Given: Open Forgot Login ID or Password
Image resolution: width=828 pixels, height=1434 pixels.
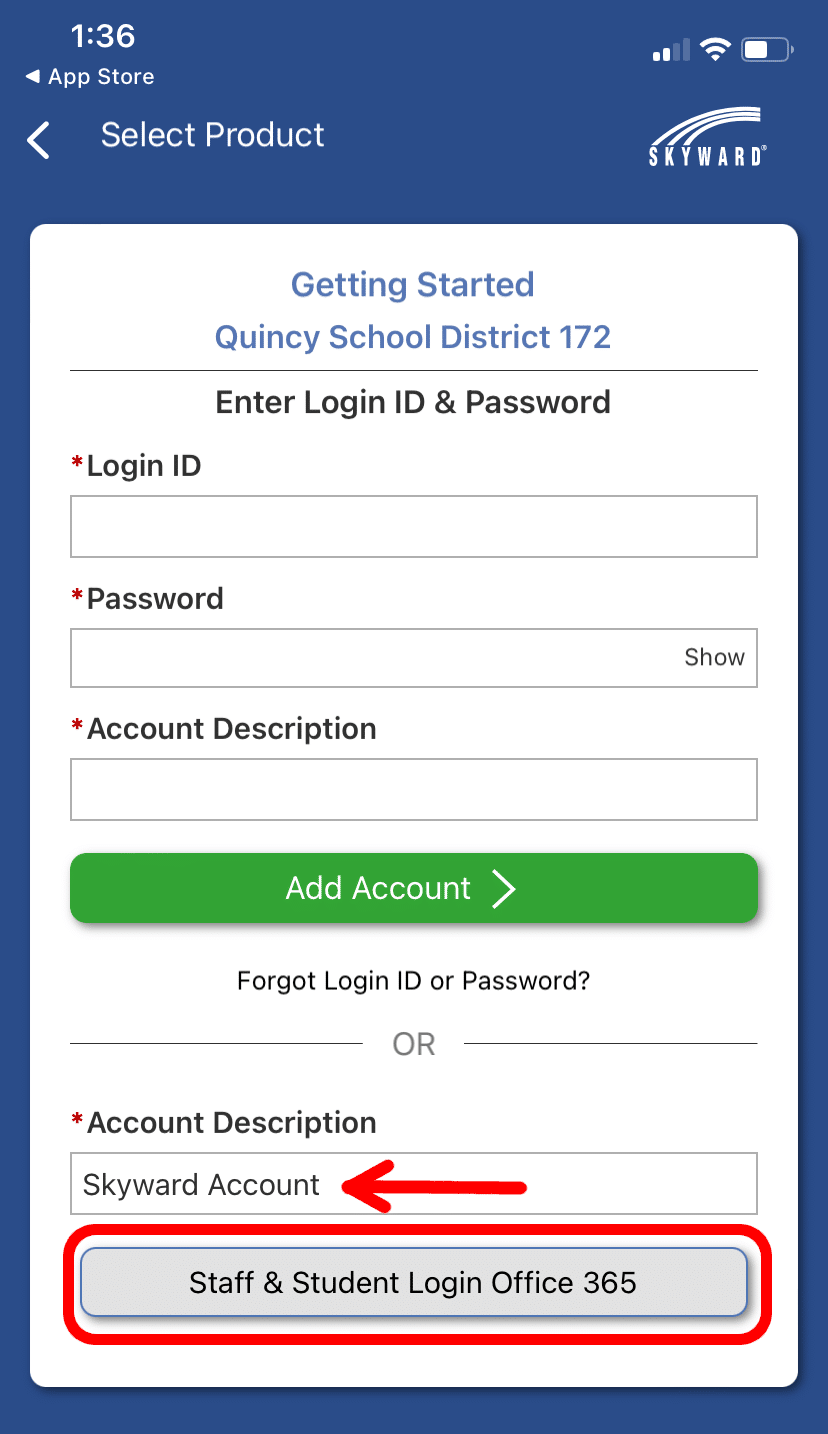Looking at the screenshot, I should point(413,980).
